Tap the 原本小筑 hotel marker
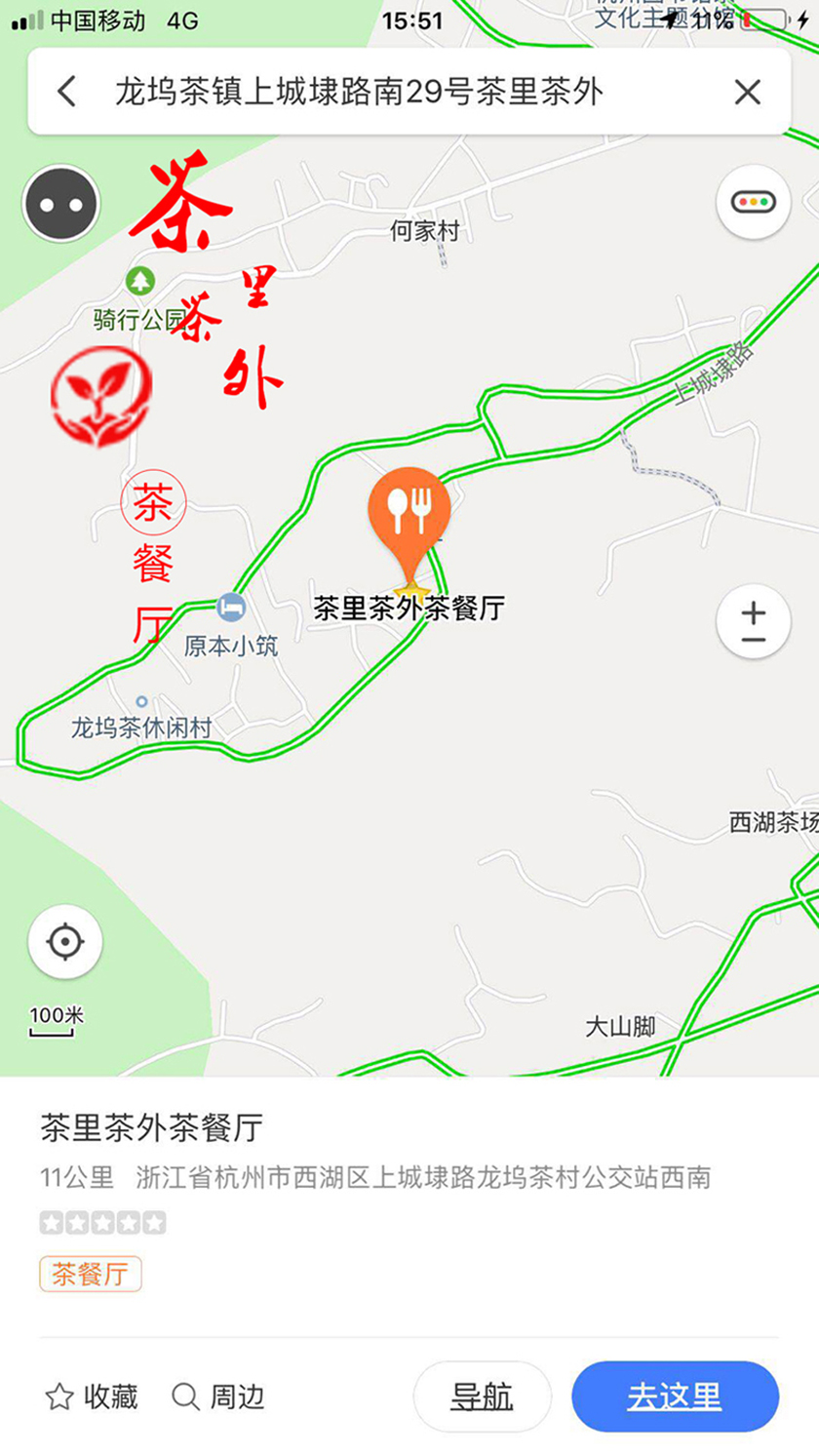Viewport: 819px width, 1456px height. 231,609
